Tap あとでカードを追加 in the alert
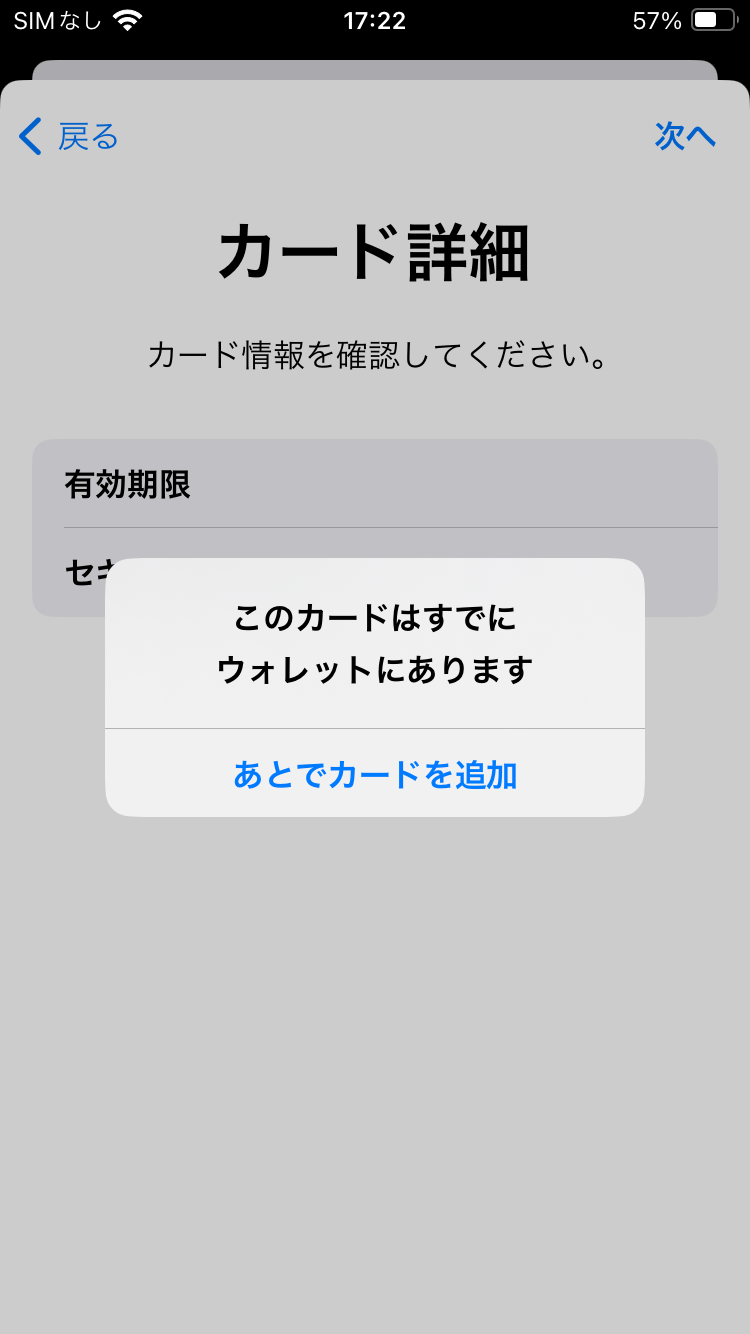 point(375,775)
